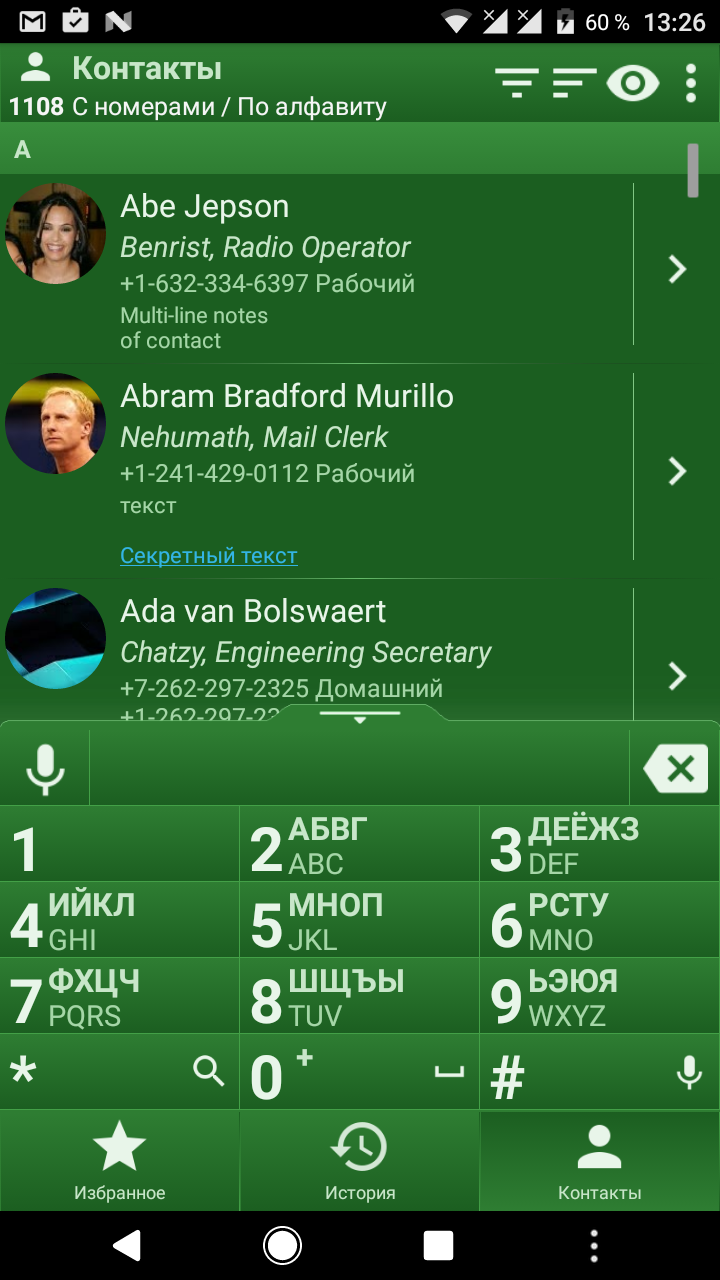Viewport: 720px width, 1280px height.
Task: Tap the number entry field
Action: pos(360,768)
